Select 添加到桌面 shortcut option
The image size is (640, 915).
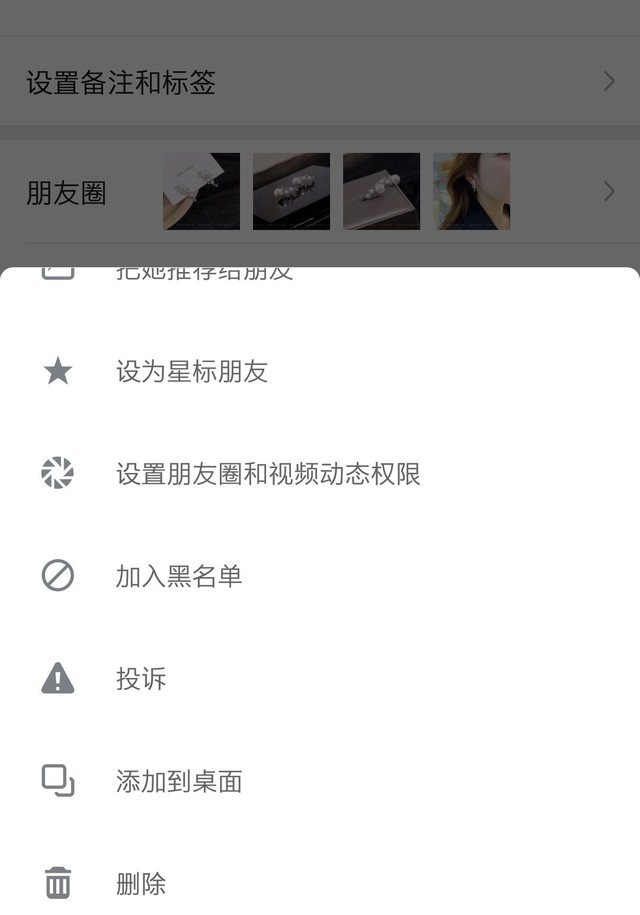coord(179,781)
